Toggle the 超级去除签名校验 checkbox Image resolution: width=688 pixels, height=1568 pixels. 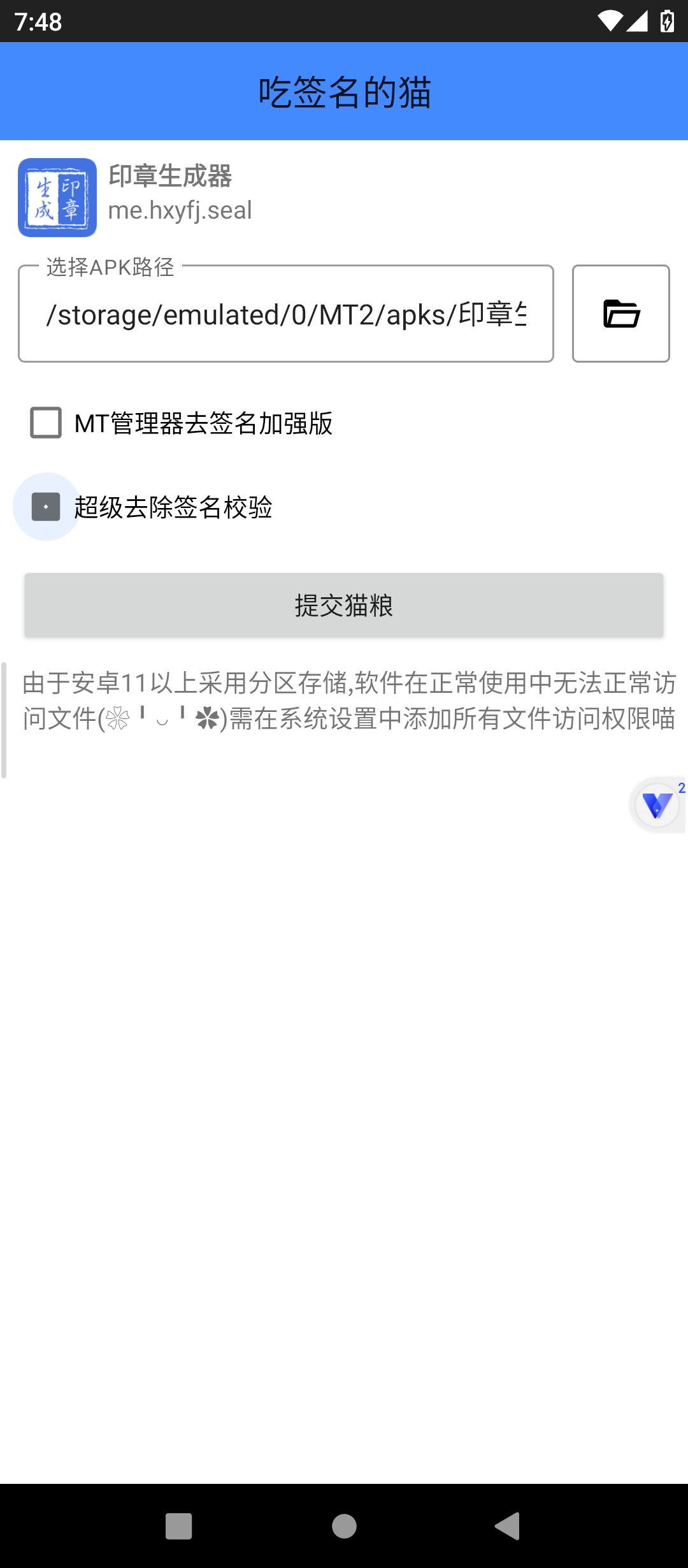(46, 507)
